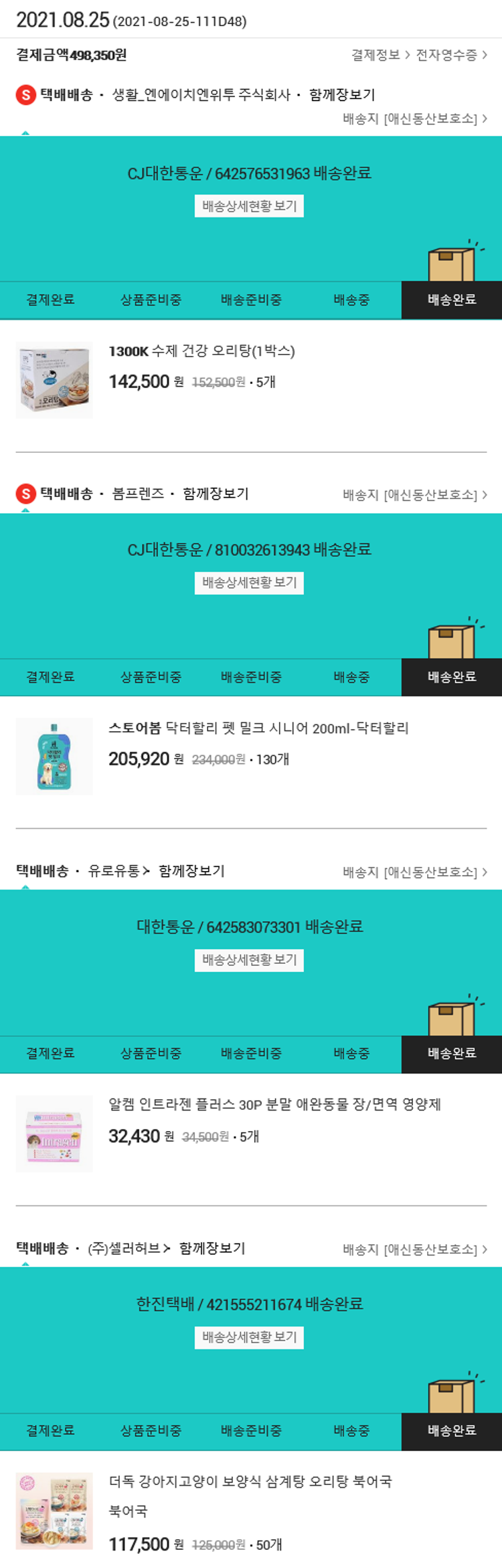View 배송상세현황 for 한진택배 421555211674
This screenshot has width=502, height=1568.
click(249, 1337)
